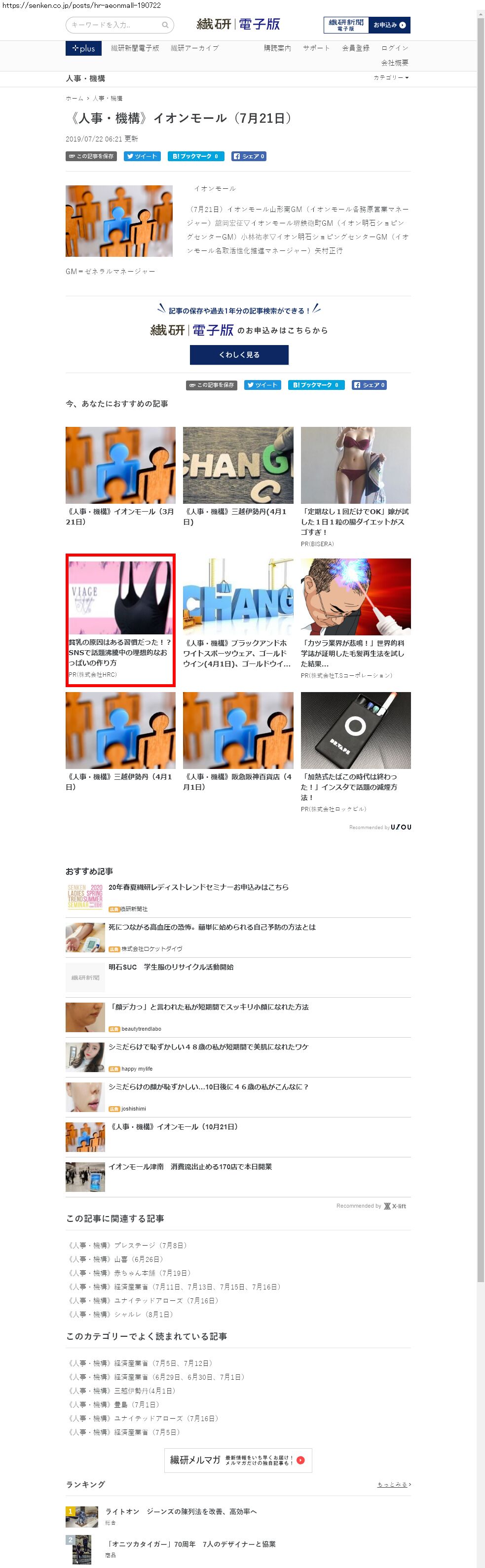Image resolution: width=485 pixels, height=1568 pixels.
Task: Open the ログイン link
Action: (x=394, y=48)
